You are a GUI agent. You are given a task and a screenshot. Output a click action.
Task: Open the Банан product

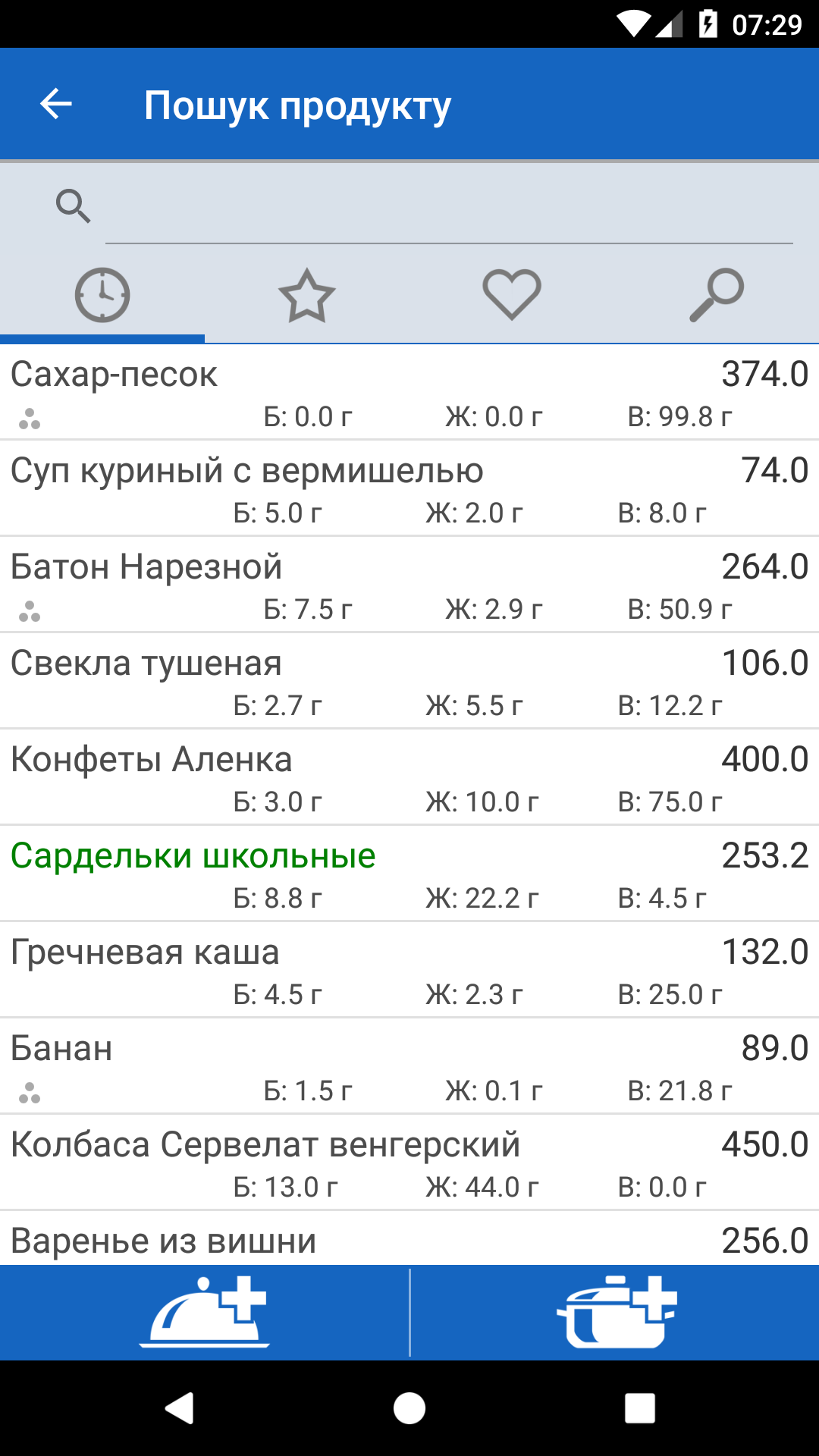(x=409, y=1066)
